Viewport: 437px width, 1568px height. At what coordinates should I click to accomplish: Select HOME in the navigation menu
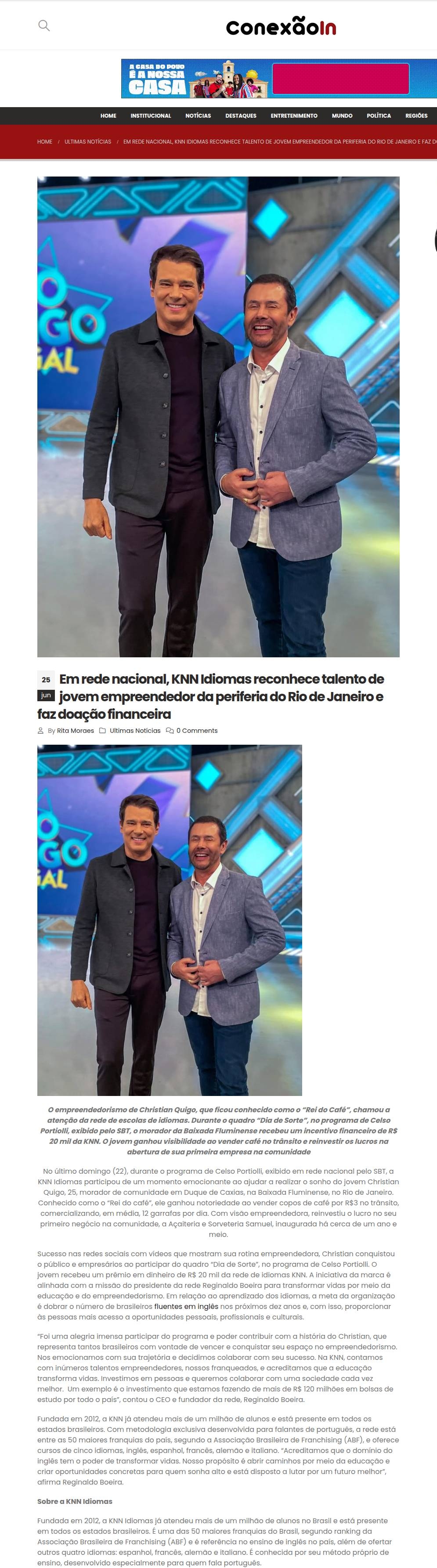[x=108, y=115]
